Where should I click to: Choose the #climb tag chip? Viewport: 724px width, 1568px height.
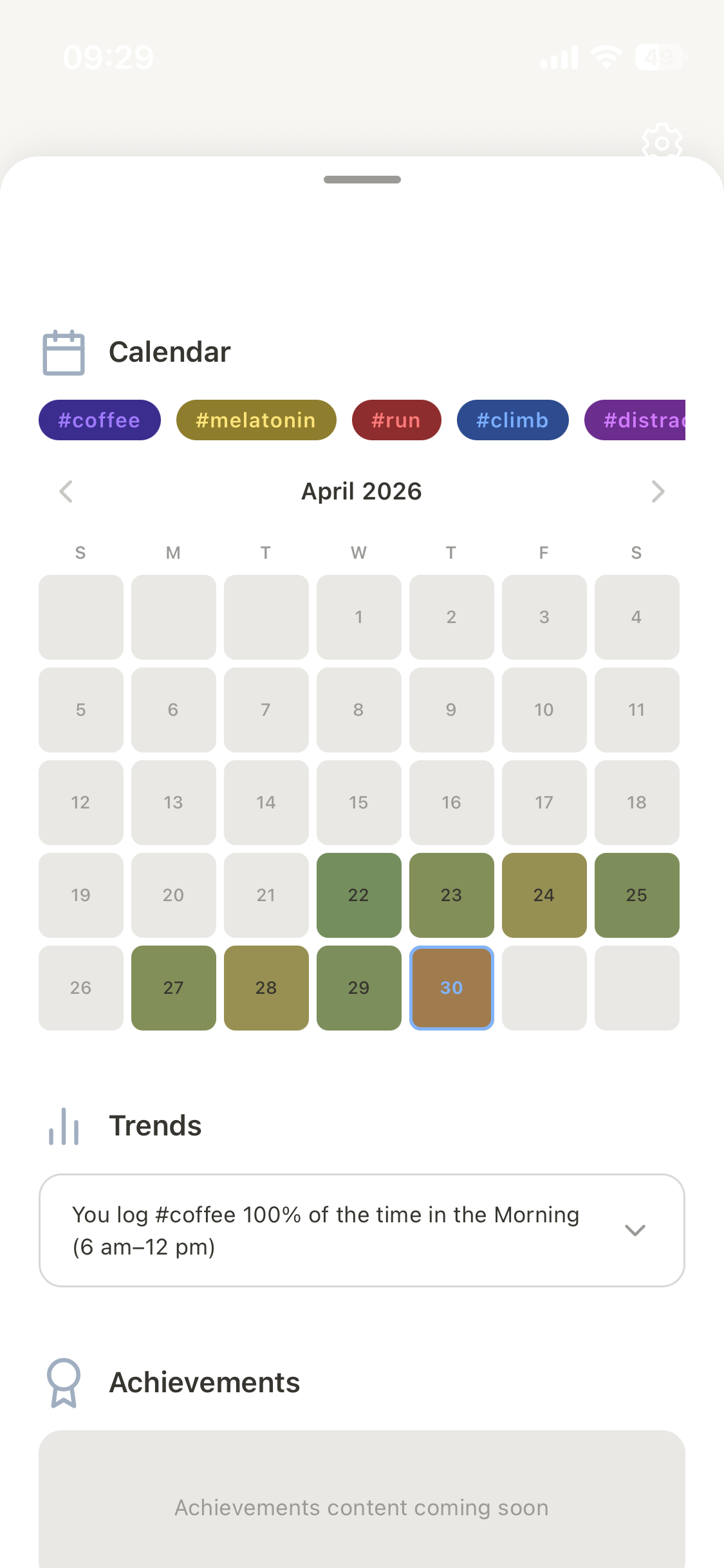point(512,420)
